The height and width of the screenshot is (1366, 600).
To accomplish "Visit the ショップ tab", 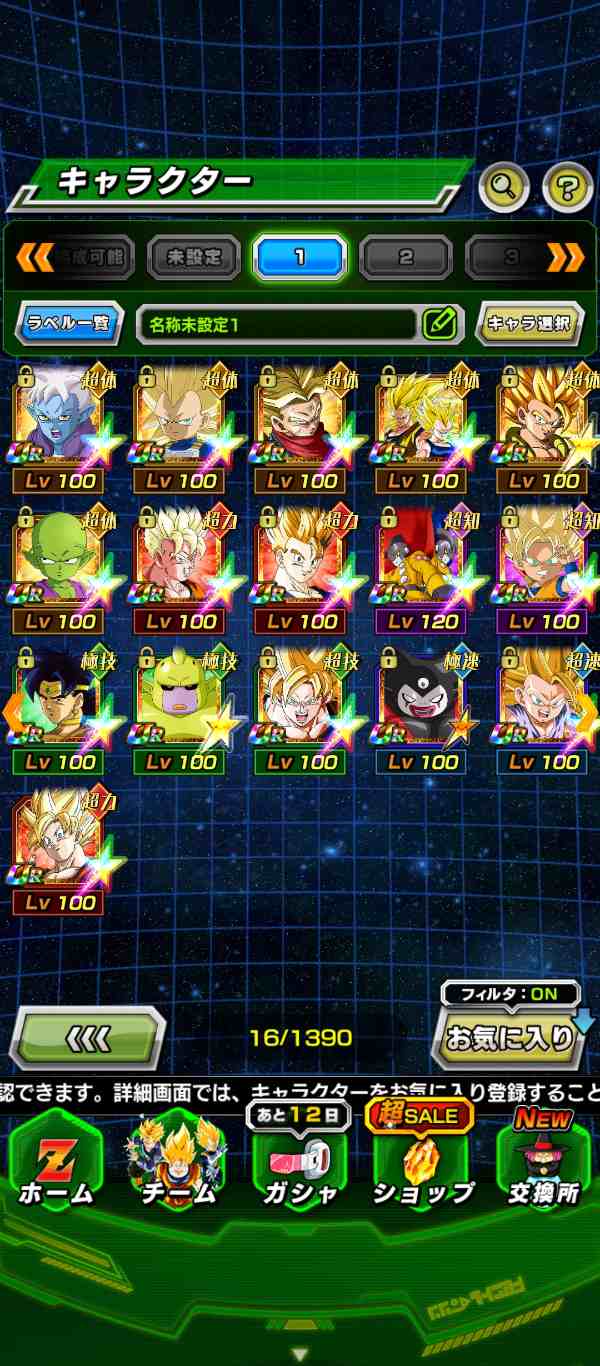I will coord(421,1163).
